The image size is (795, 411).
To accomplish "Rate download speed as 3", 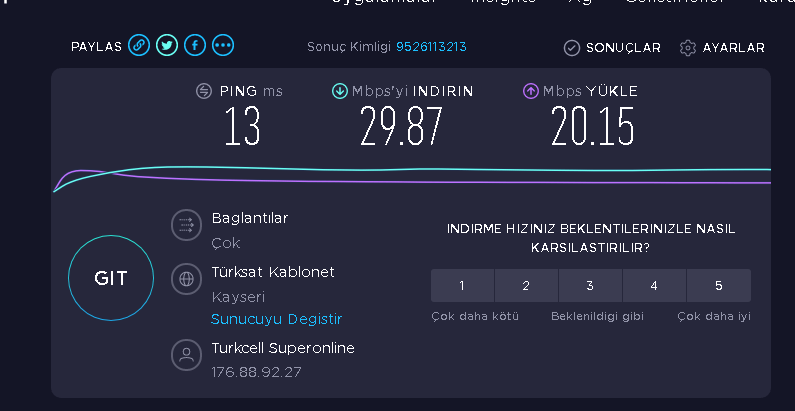I will tap(590, 286).
